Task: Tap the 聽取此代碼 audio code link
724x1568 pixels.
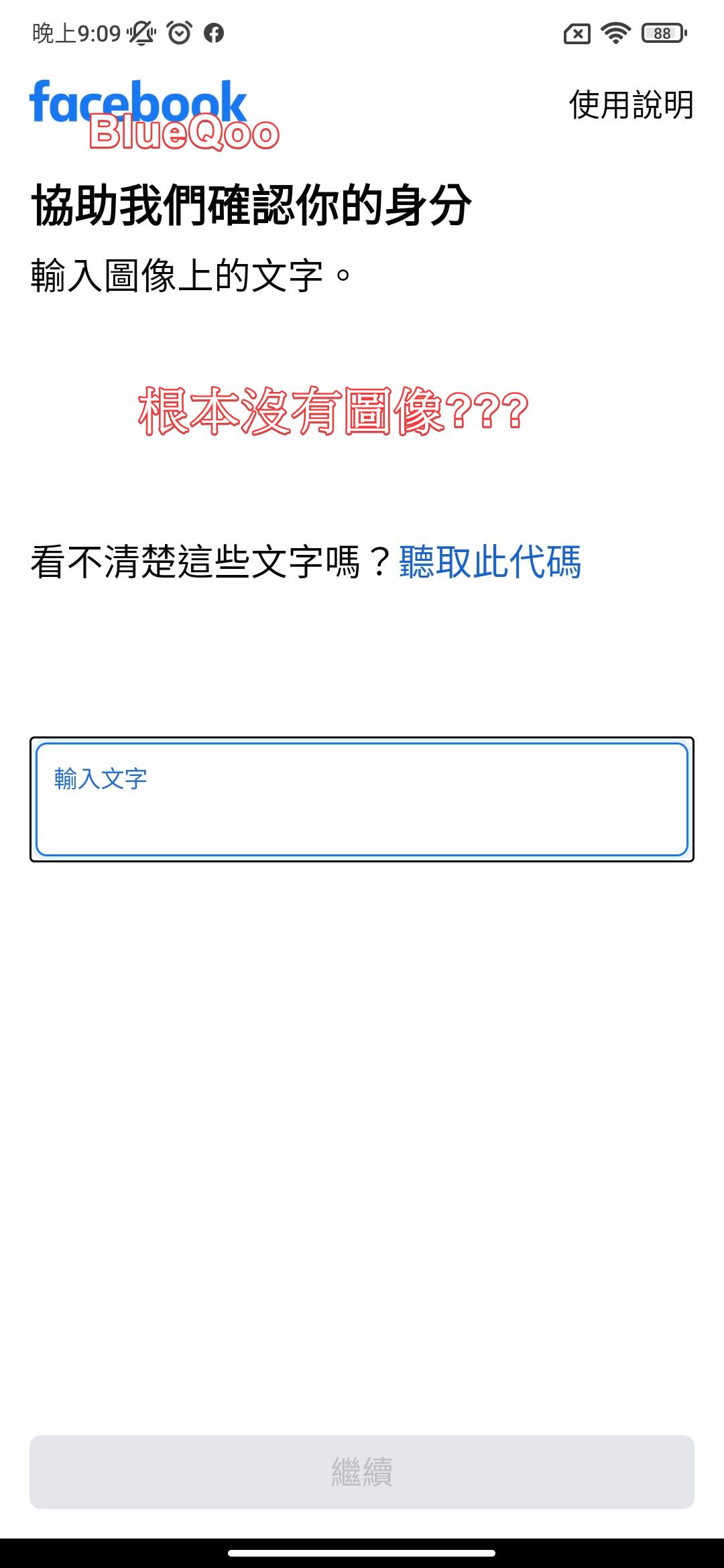Action: (489, 562)
